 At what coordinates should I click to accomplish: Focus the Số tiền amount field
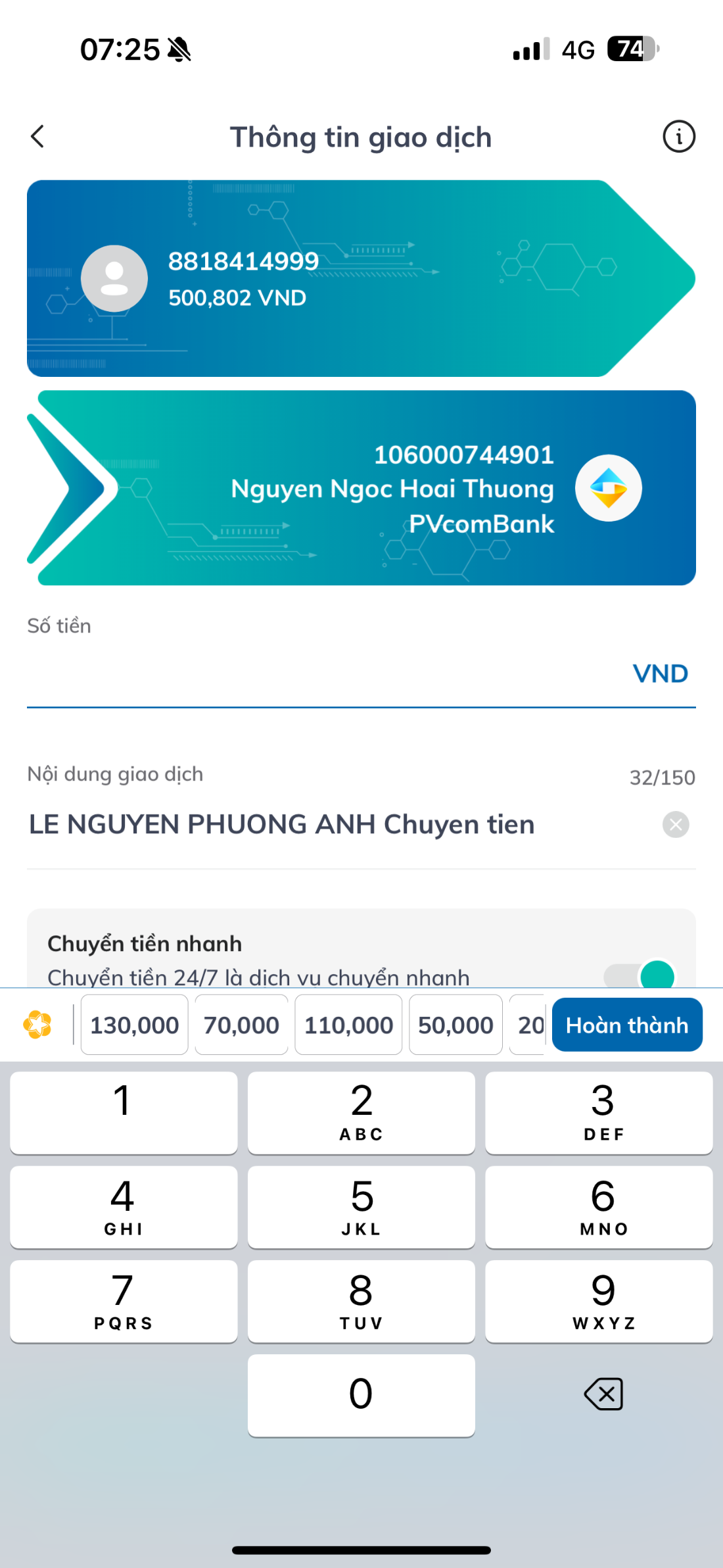point(322,674)
